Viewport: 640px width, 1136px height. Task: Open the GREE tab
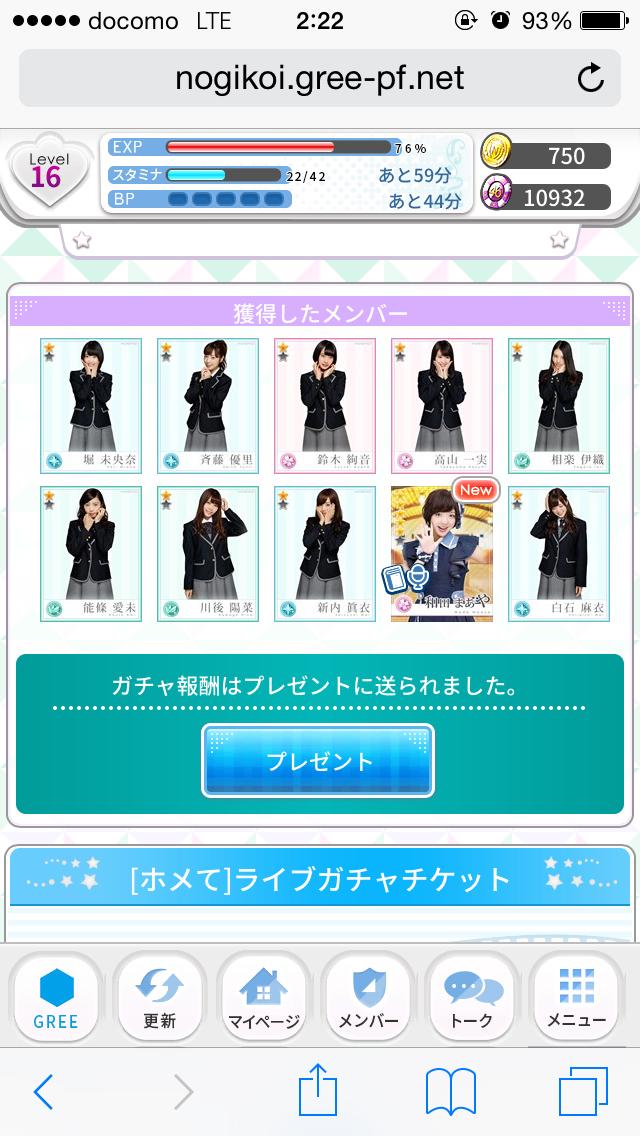56,997
